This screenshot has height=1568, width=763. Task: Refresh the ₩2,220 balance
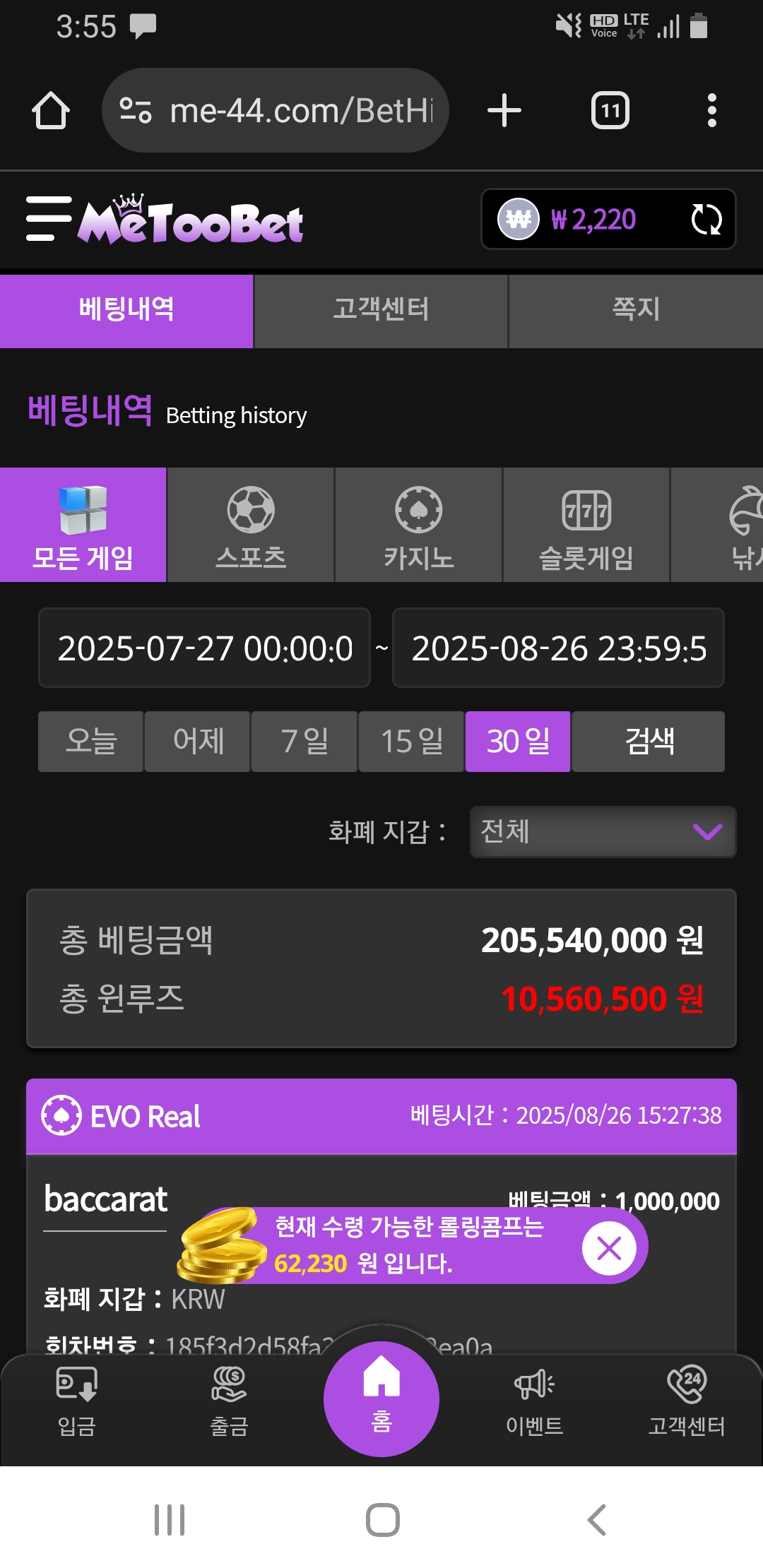[706, 220]
